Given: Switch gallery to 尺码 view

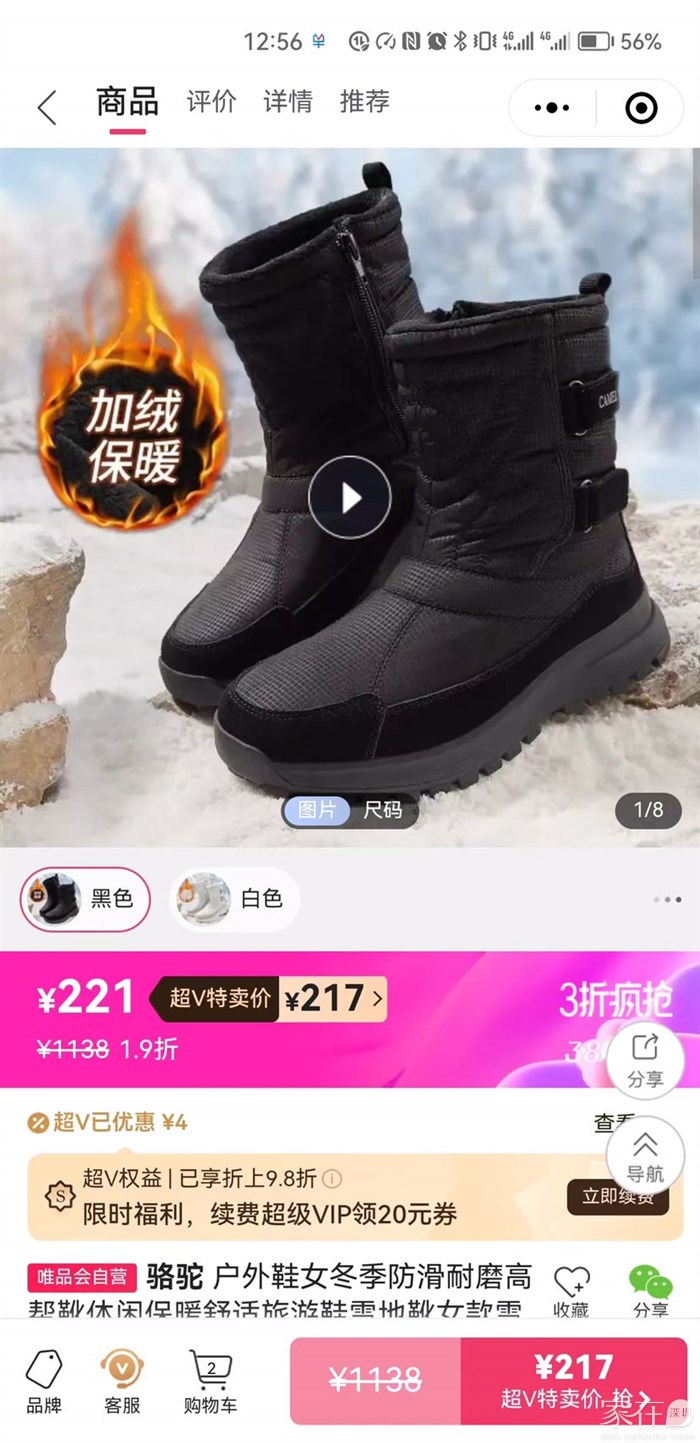Looking at the screenshot, I should [383, 809].
